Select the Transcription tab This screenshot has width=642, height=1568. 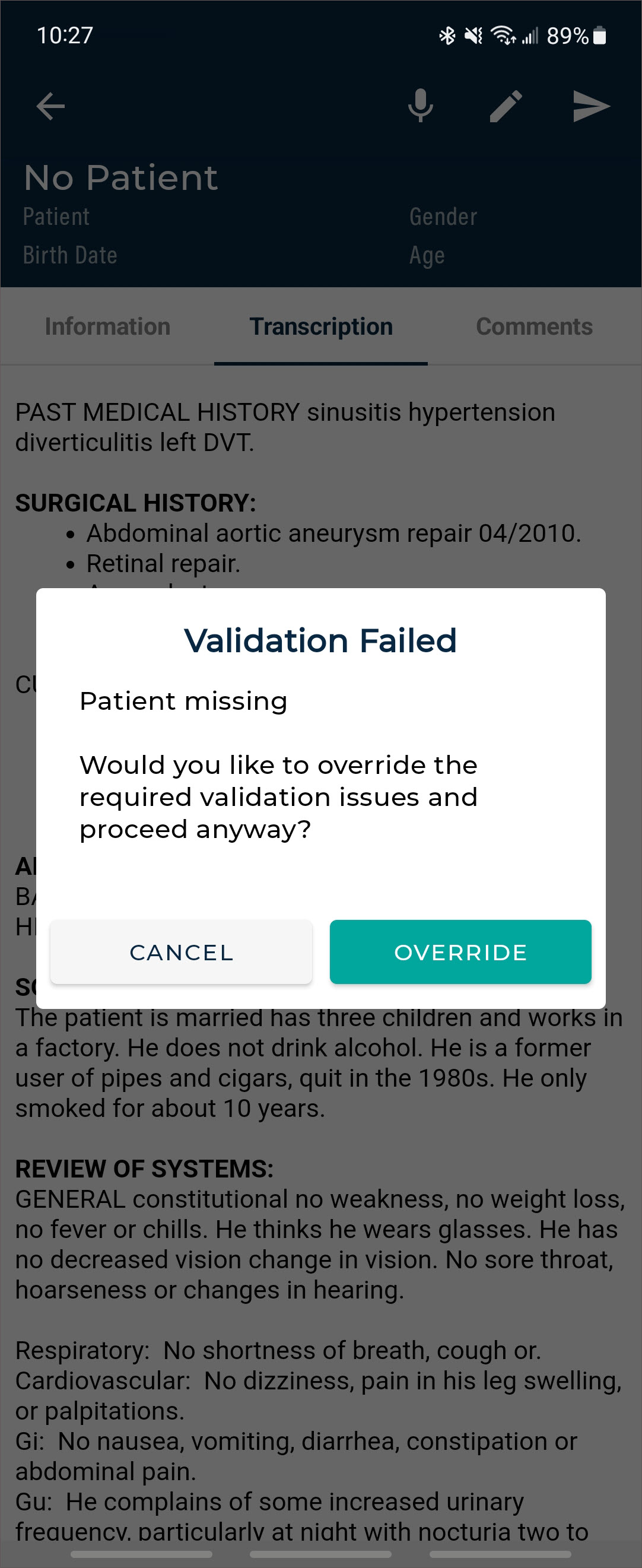click(320, 327)
